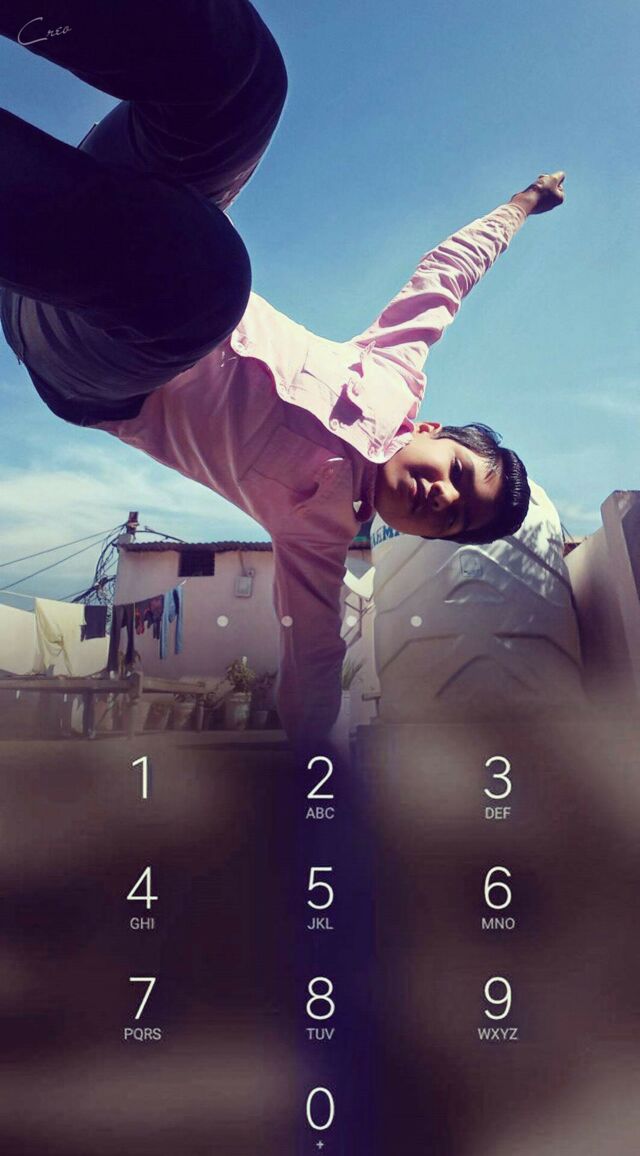Tap the 5 JKL key
The image size is (640, 1156).
[x=320, y=897]
